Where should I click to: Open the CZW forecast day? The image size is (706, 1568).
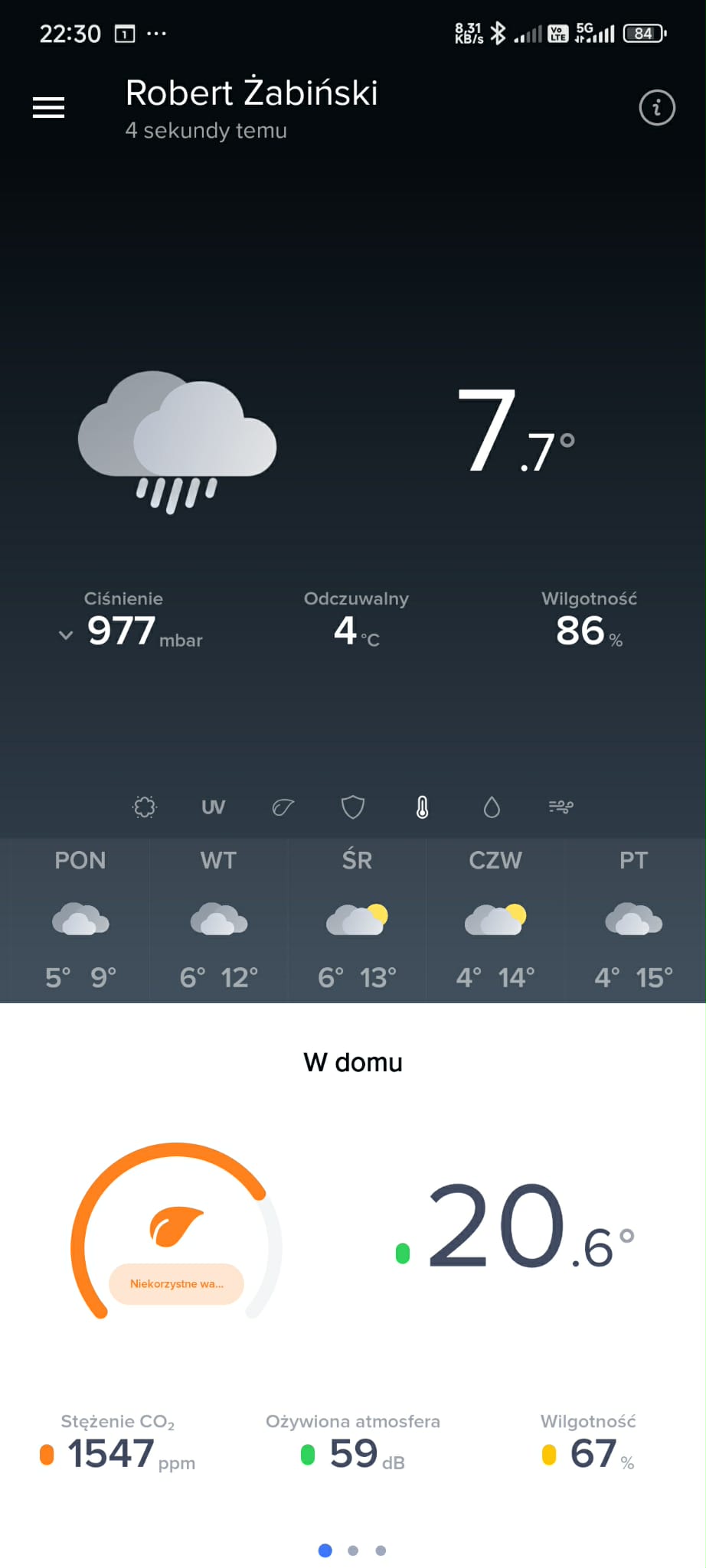click(495, 920)
